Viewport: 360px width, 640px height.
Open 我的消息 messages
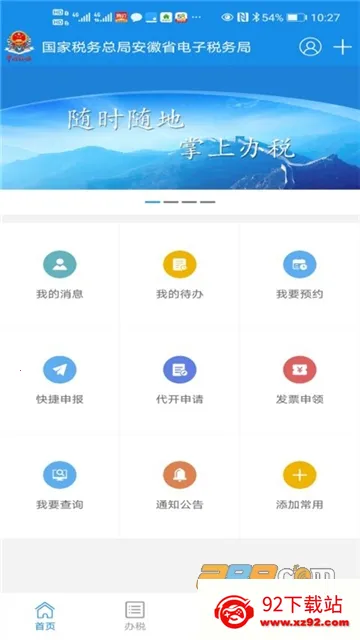(x=60, y=274)
